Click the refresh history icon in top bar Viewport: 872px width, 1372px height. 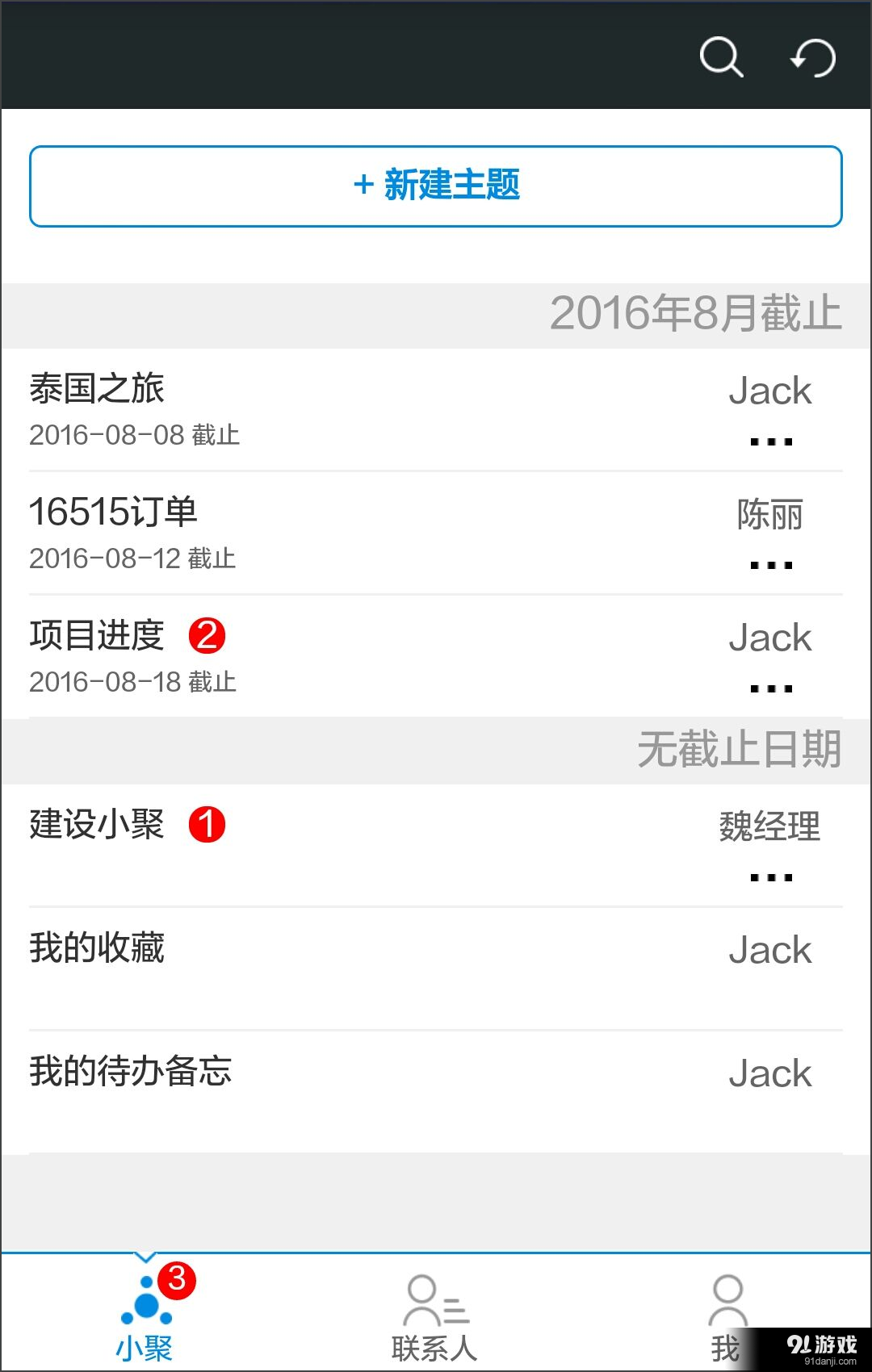[812, 57]
